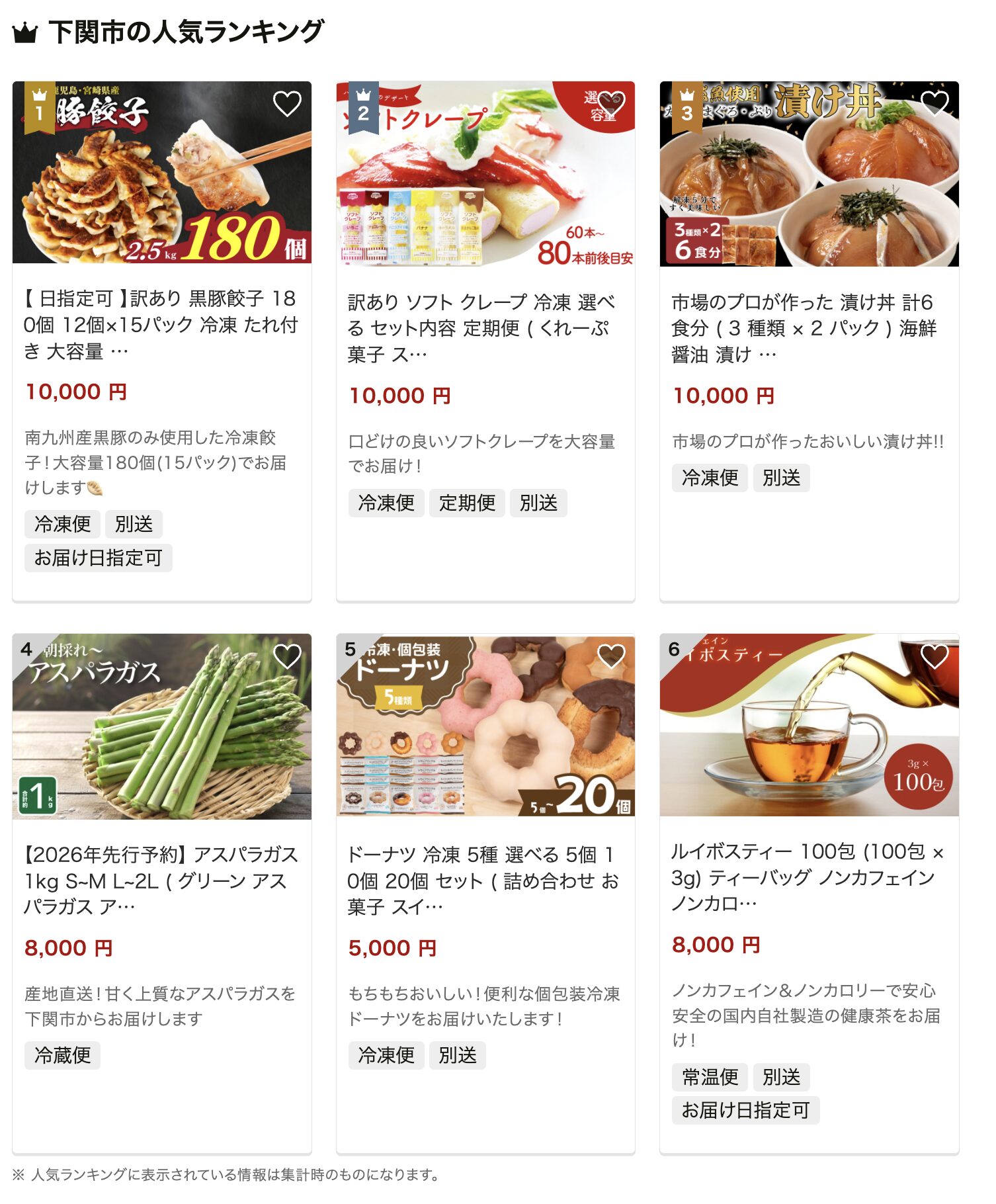Favorite the ルイボスティー 100包 item
The image size is (996, 1204).
click(934, 656)
